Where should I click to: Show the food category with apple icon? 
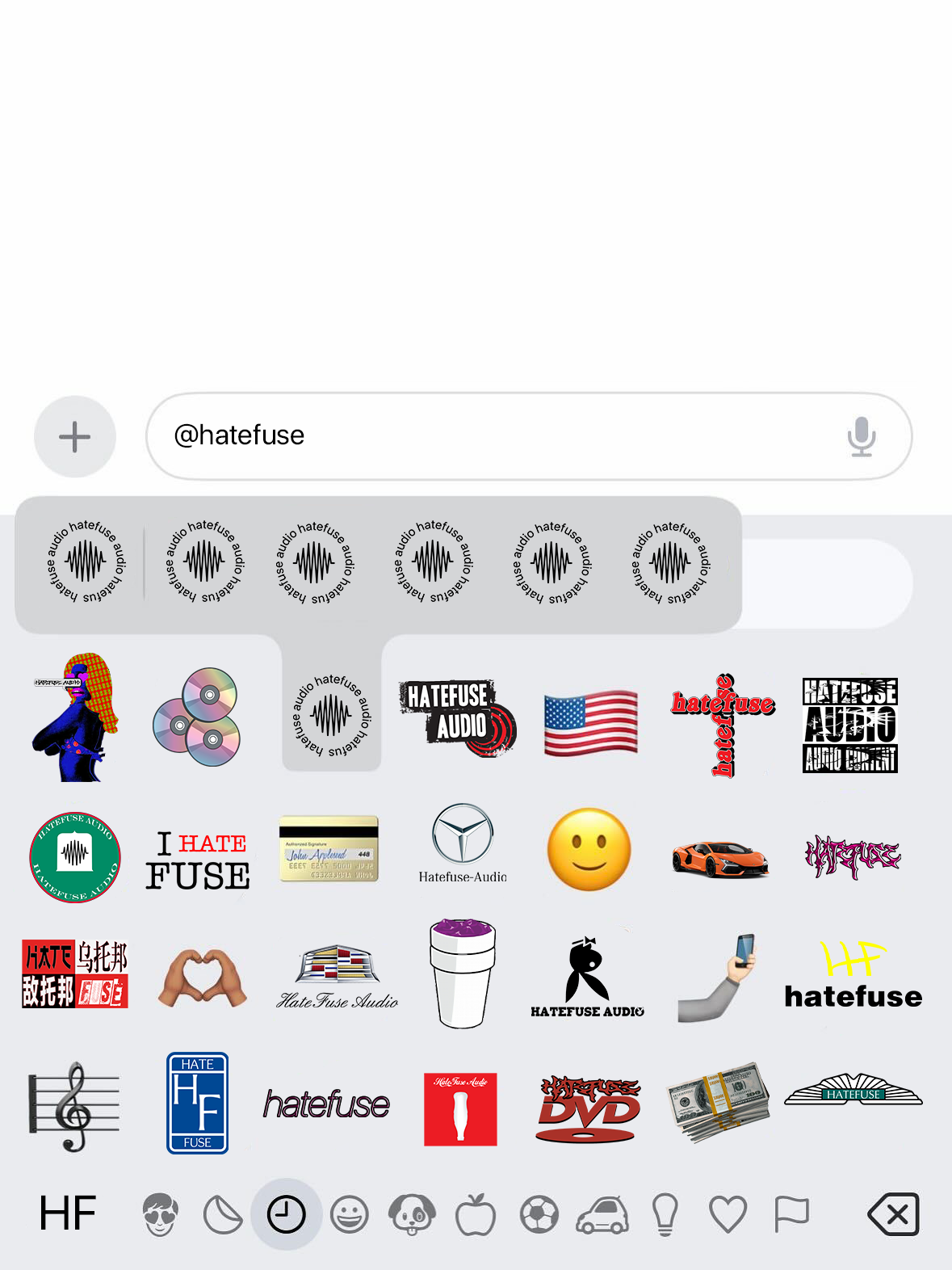click(x=476, y=1214)
